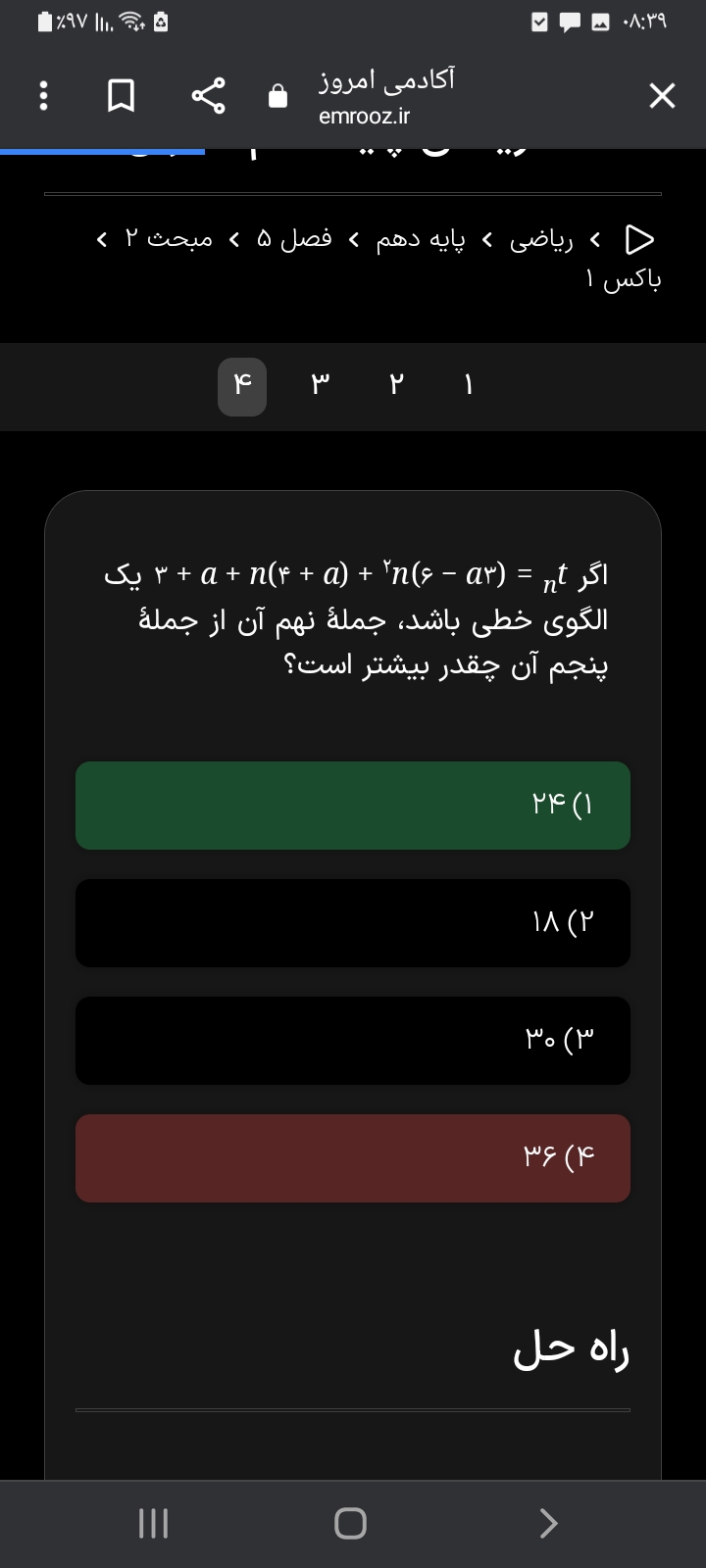Choose answer option ۱) ۲۴
The width and height of the screenshot is (706, 1568).
click(x=353, y=806)
